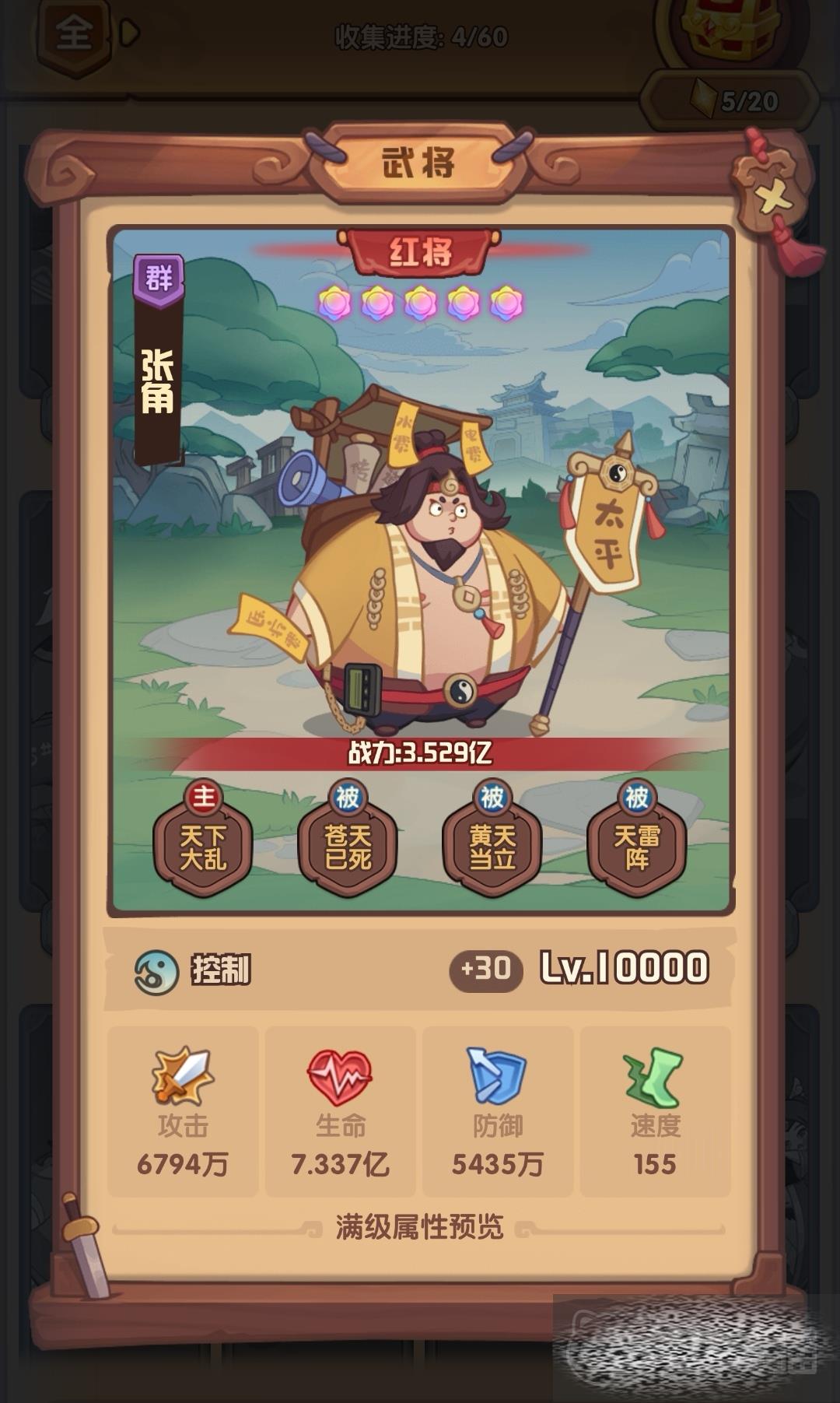Show the 黄天当立 passive skill info
840x1403 pixels.
[492, 847]
